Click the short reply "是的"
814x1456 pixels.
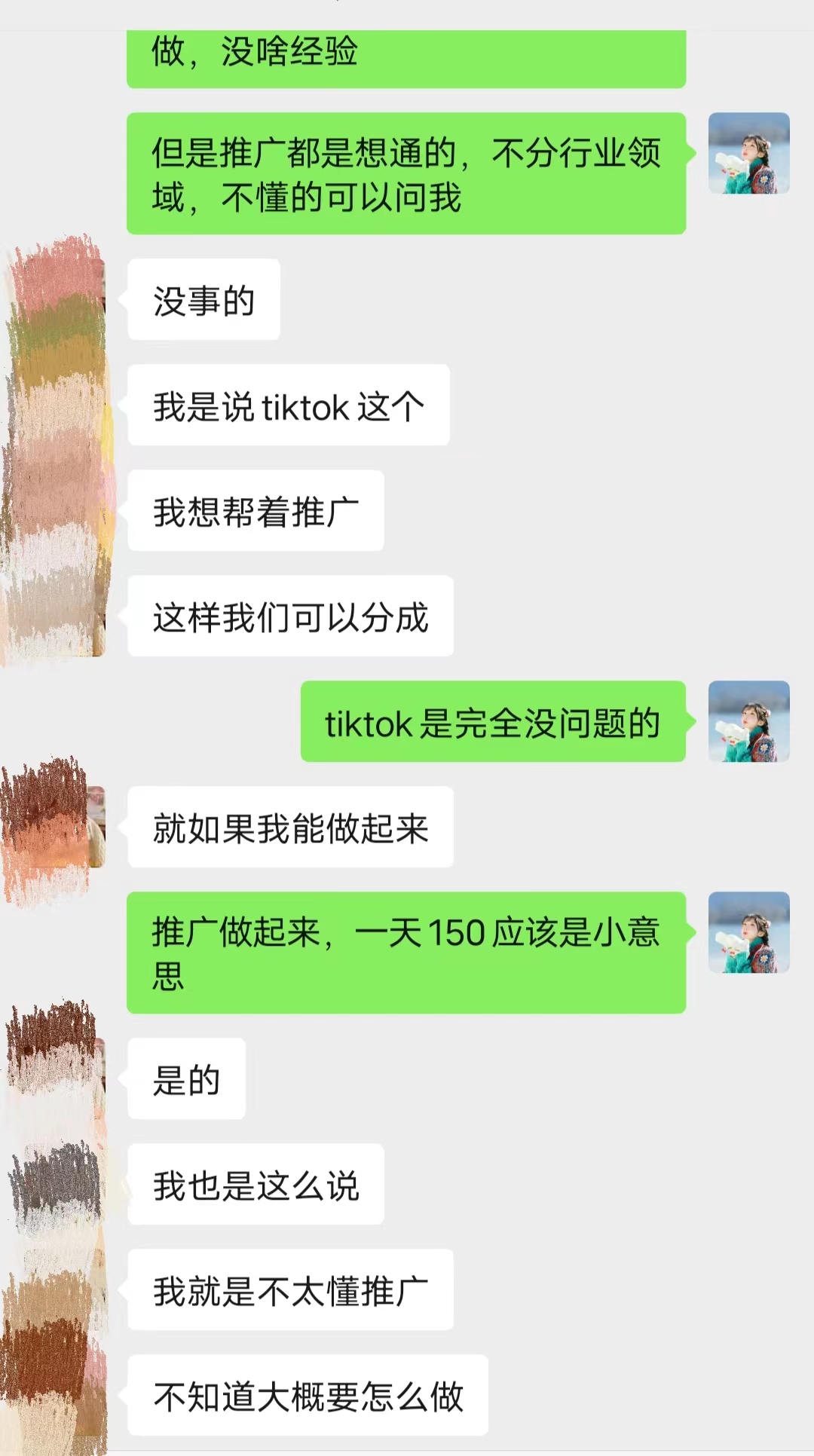pyautogui.click(x=186, y=1079)
